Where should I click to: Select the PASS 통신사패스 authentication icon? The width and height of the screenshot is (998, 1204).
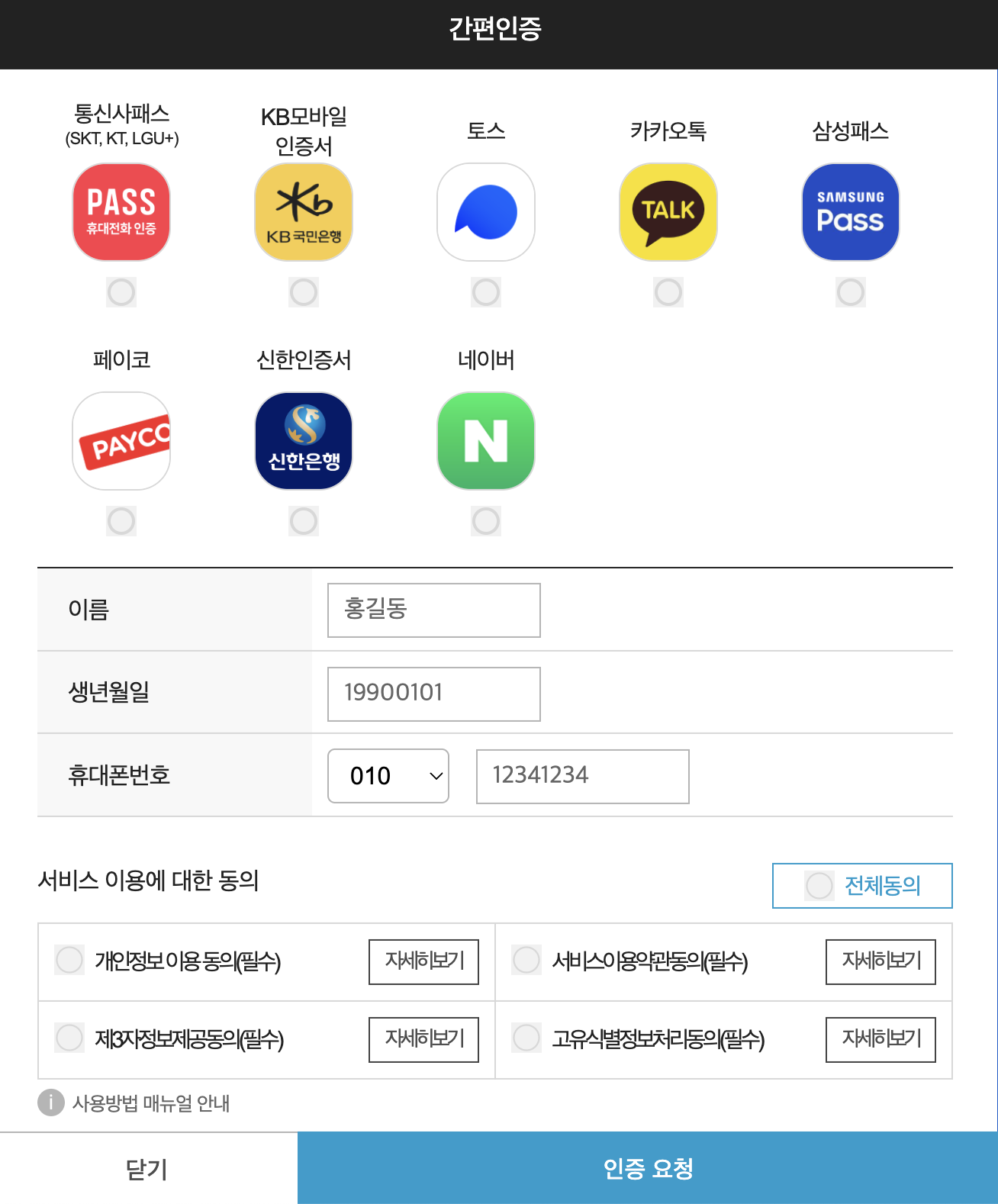coord(121,211)
